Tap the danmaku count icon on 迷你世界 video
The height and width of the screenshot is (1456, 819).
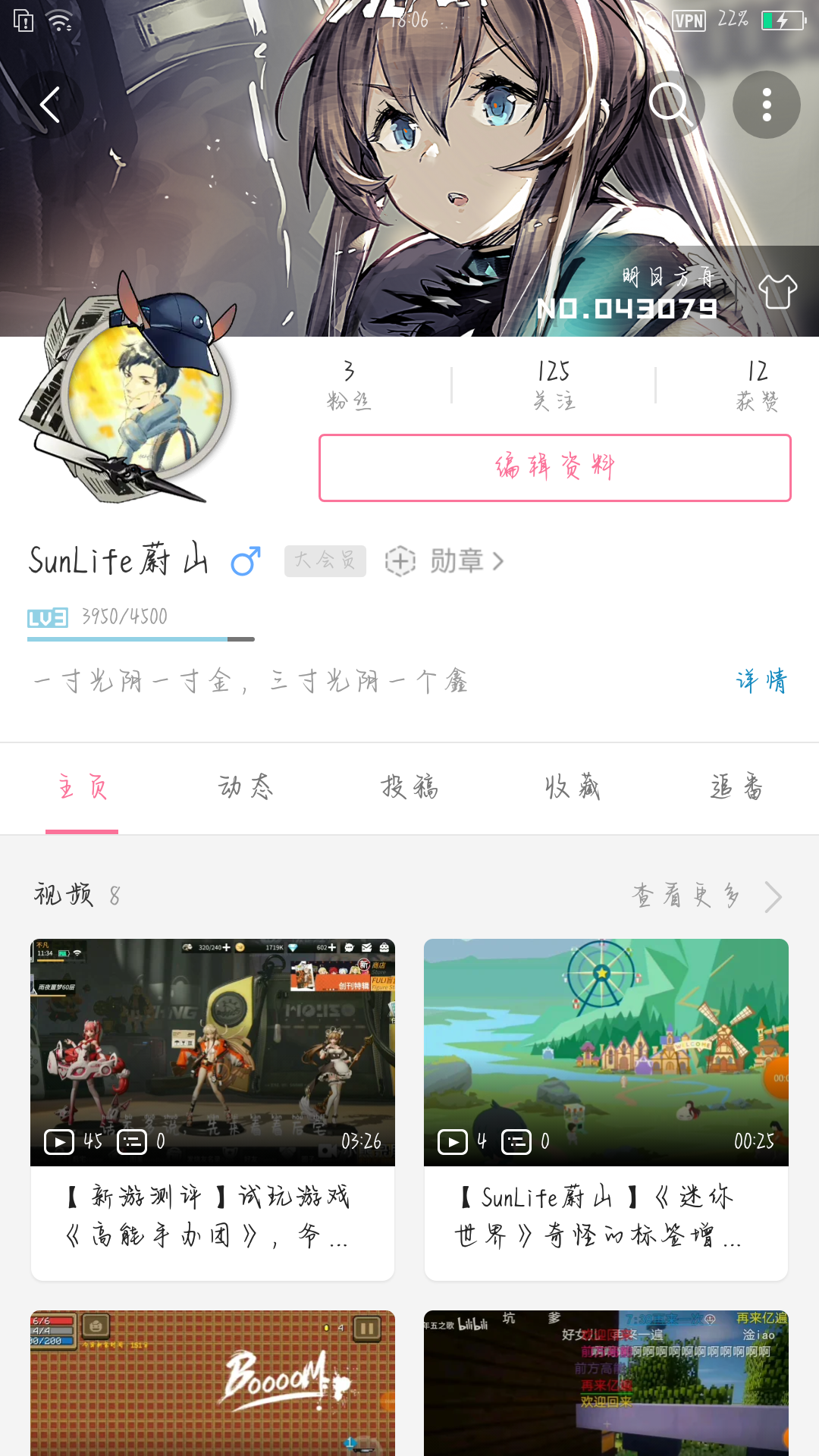[516, 1140]
